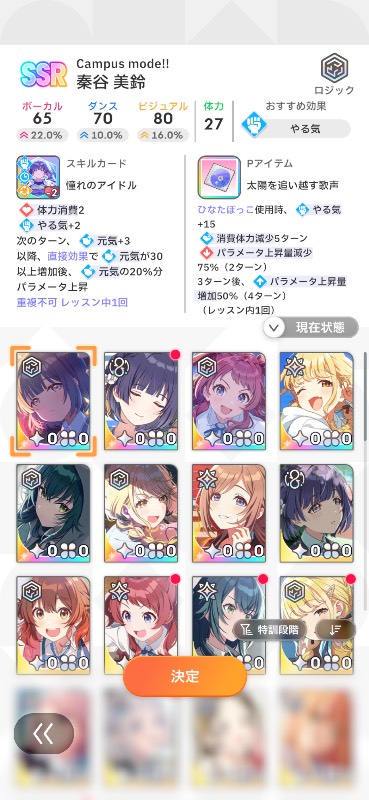Open the 直接効果 keyword link
This screenshot has height=800, width=369.
[x=73, y=256]
